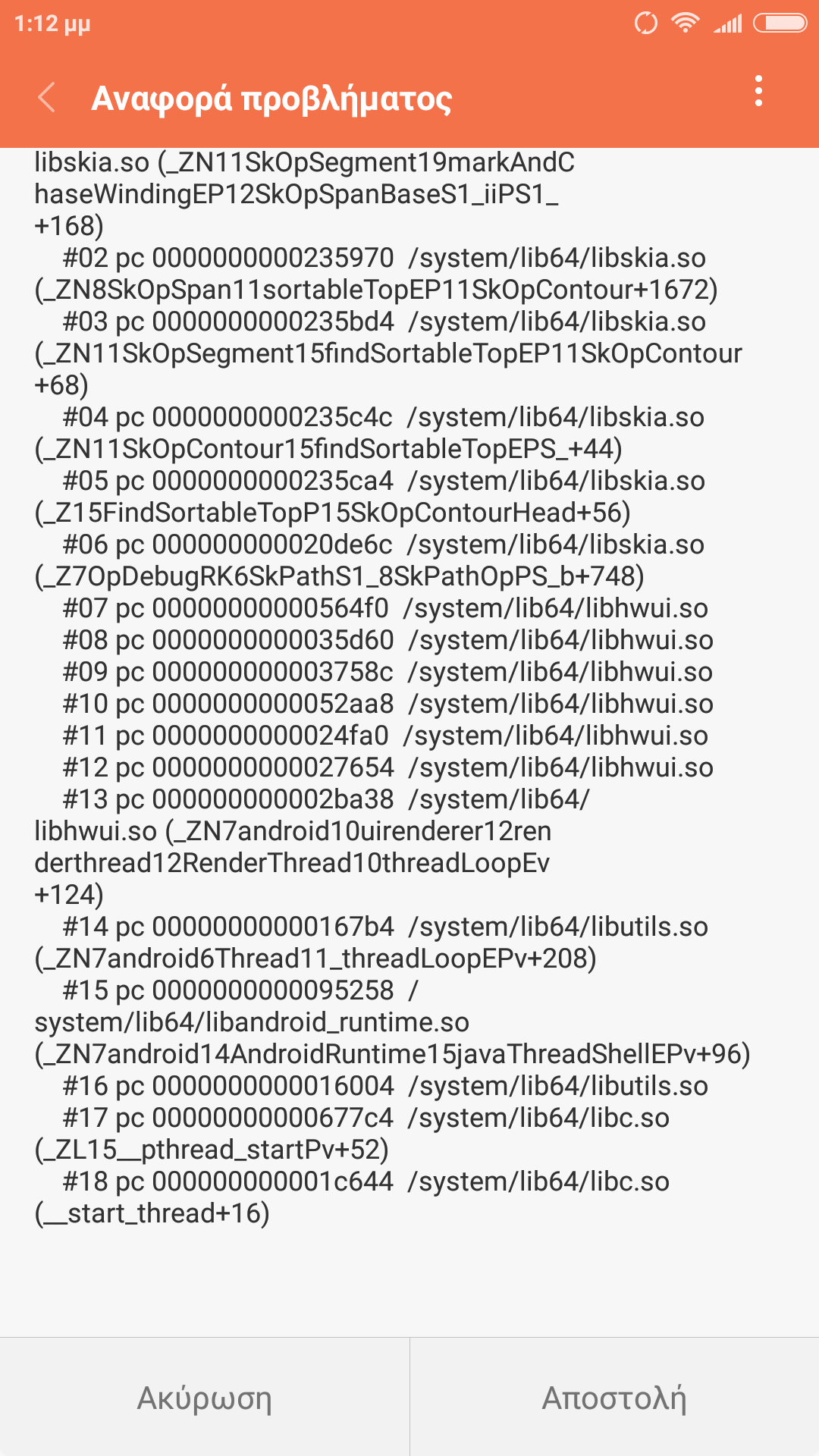Image resolution: width=819 pixels, height=1456 pixels.
Task: Send the report with Αποστολή
Action: pos(614,1398)
